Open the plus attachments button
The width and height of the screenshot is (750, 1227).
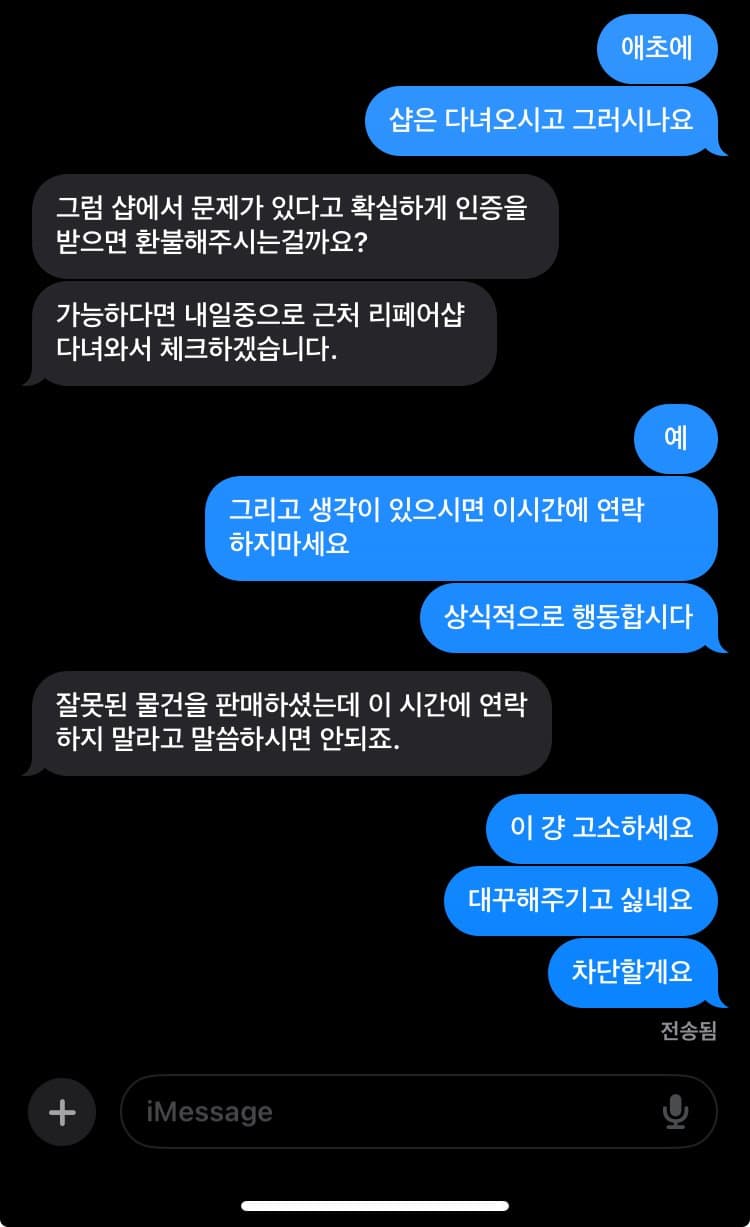click(62, 1111)
